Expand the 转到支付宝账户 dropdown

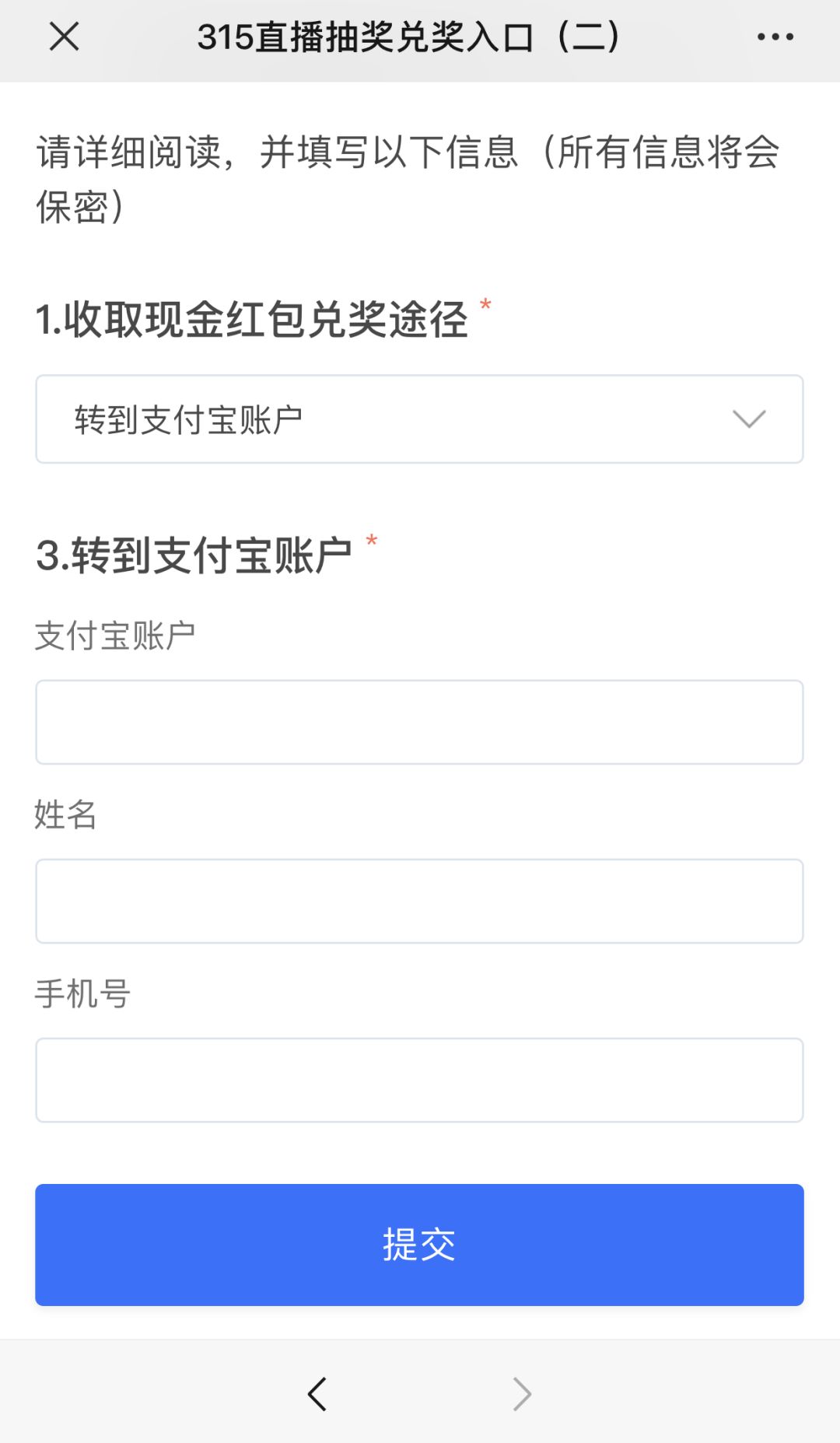tap(419, 419)
